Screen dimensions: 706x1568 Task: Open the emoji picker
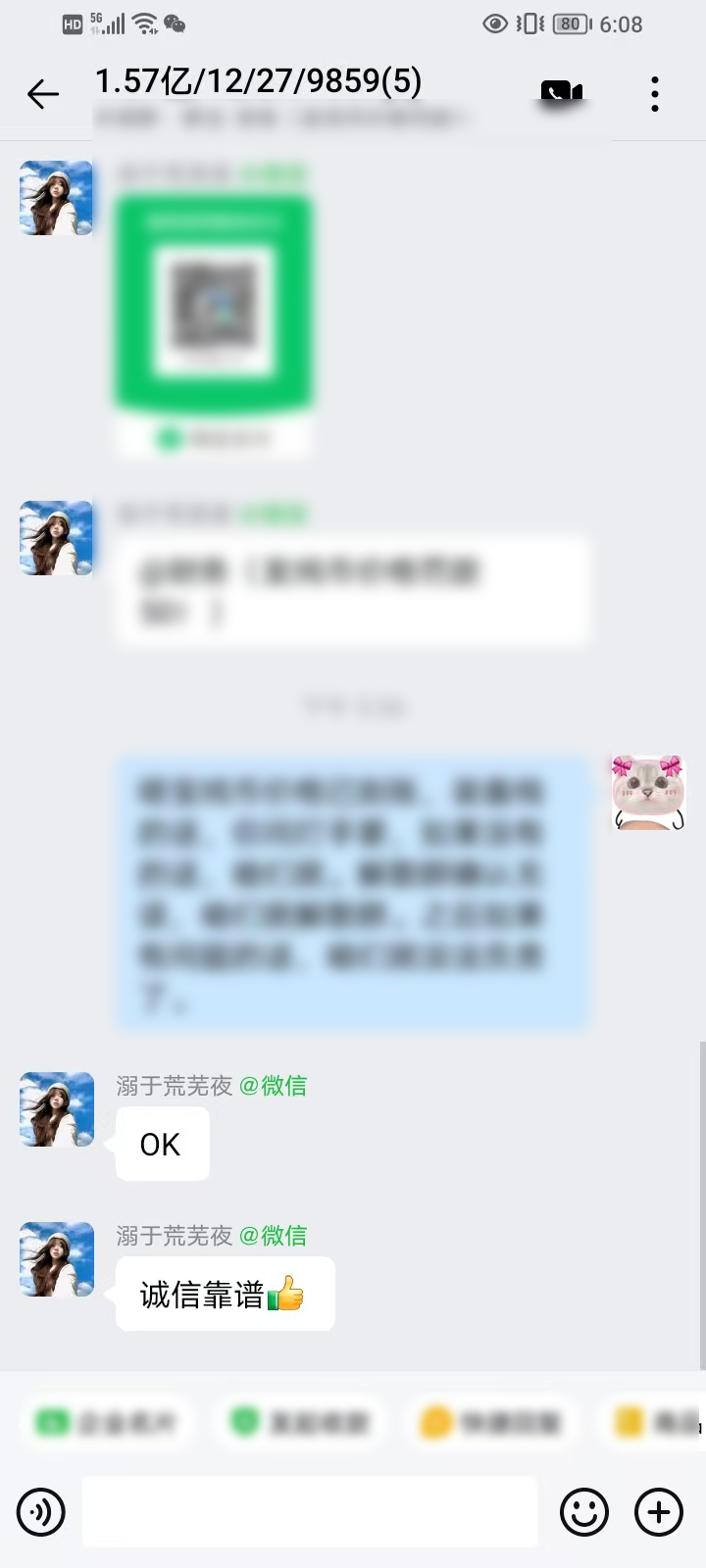click(584, 1512)
